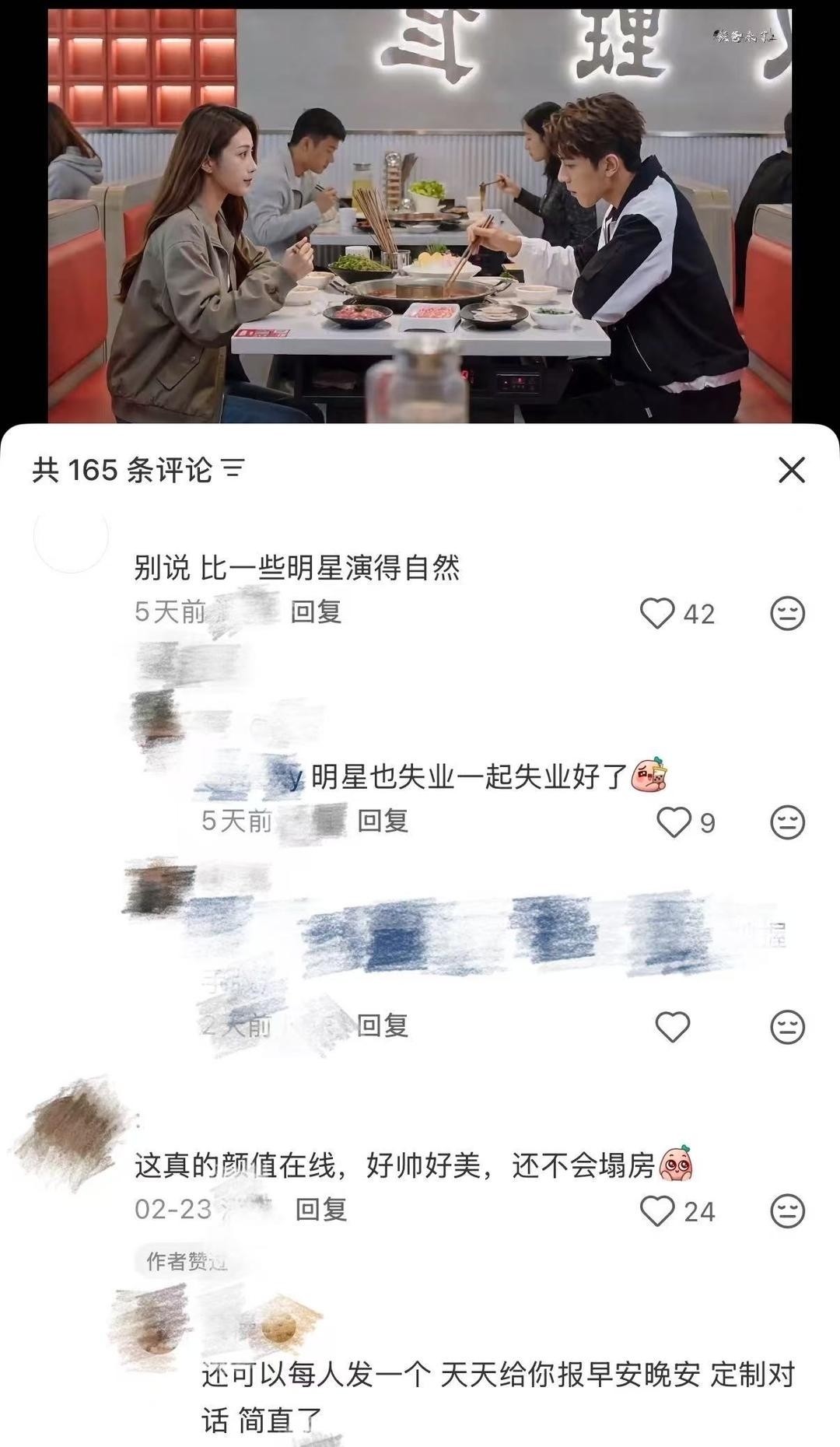Reply to the comment 别说 比一些明星演得自然
The width and height of the screenshot is (840, 1447).
(316, 611)
